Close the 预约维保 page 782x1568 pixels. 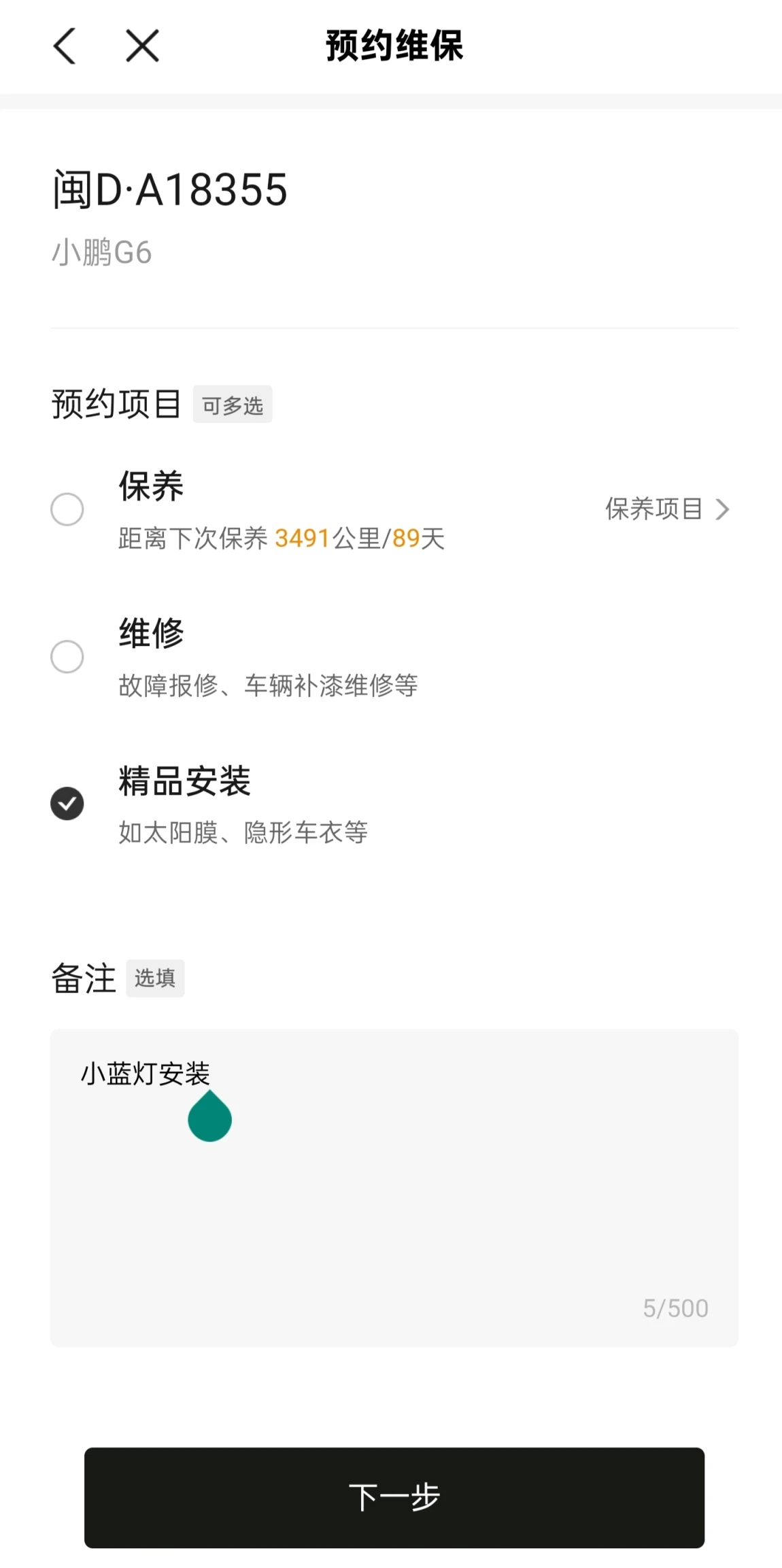142,46
